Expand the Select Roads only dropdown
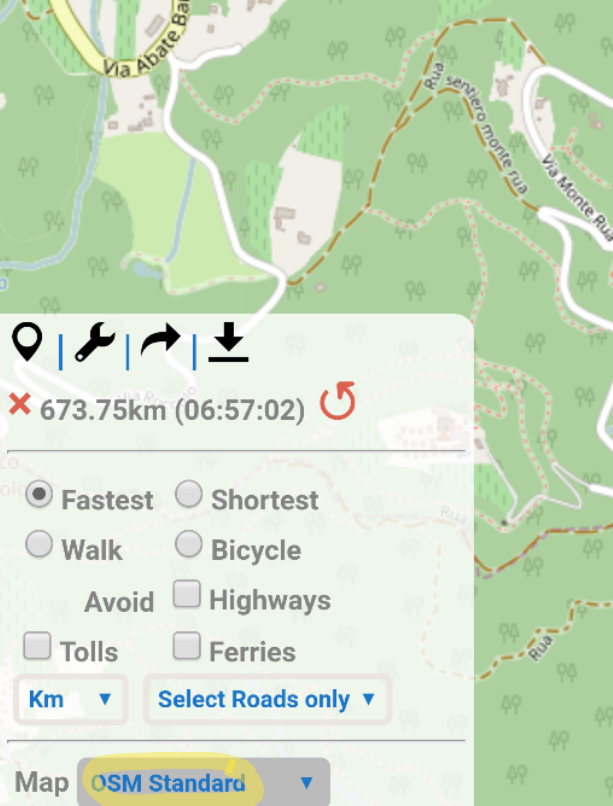Viewport: 613px width, 806px height. tap(266, 699)
